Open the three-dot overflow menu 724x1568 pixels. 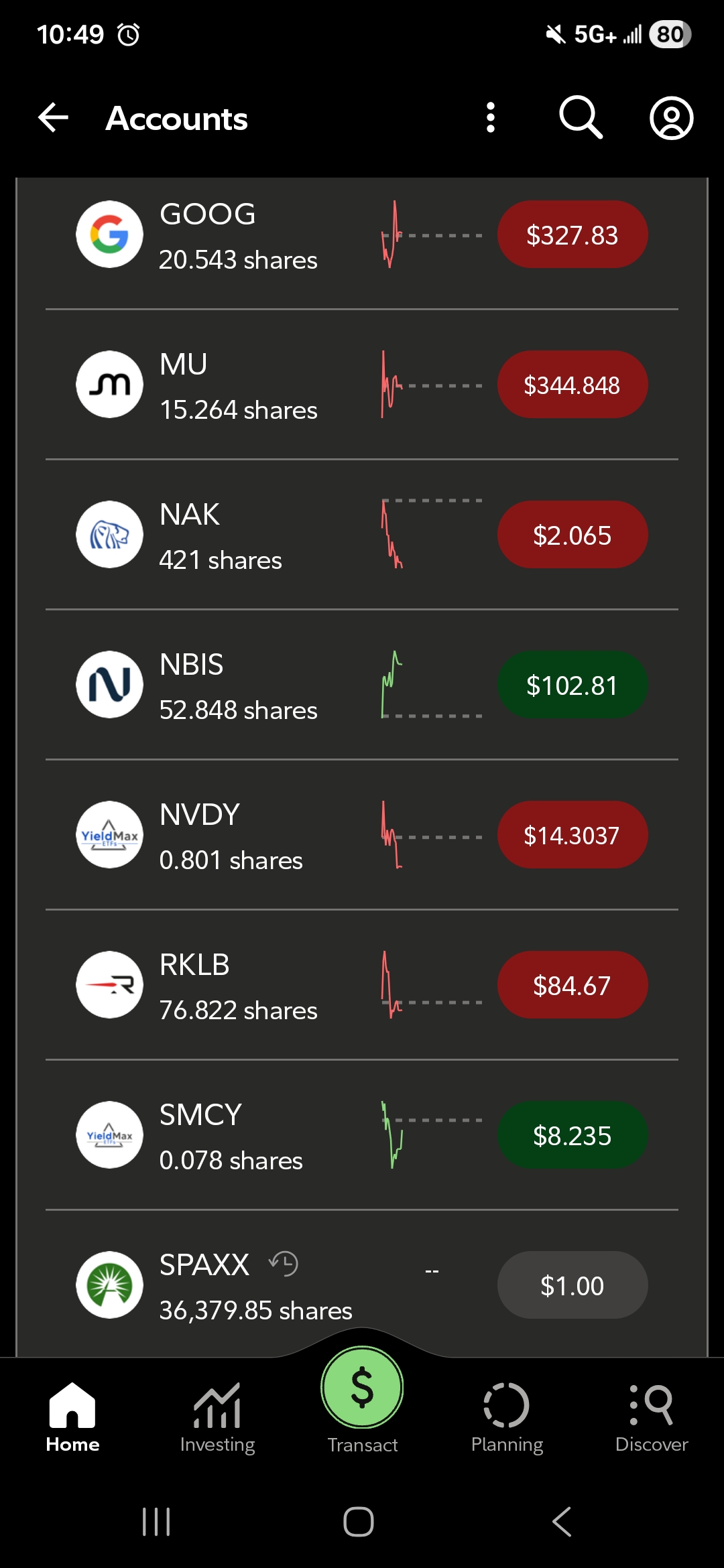(x=491, y=118)
